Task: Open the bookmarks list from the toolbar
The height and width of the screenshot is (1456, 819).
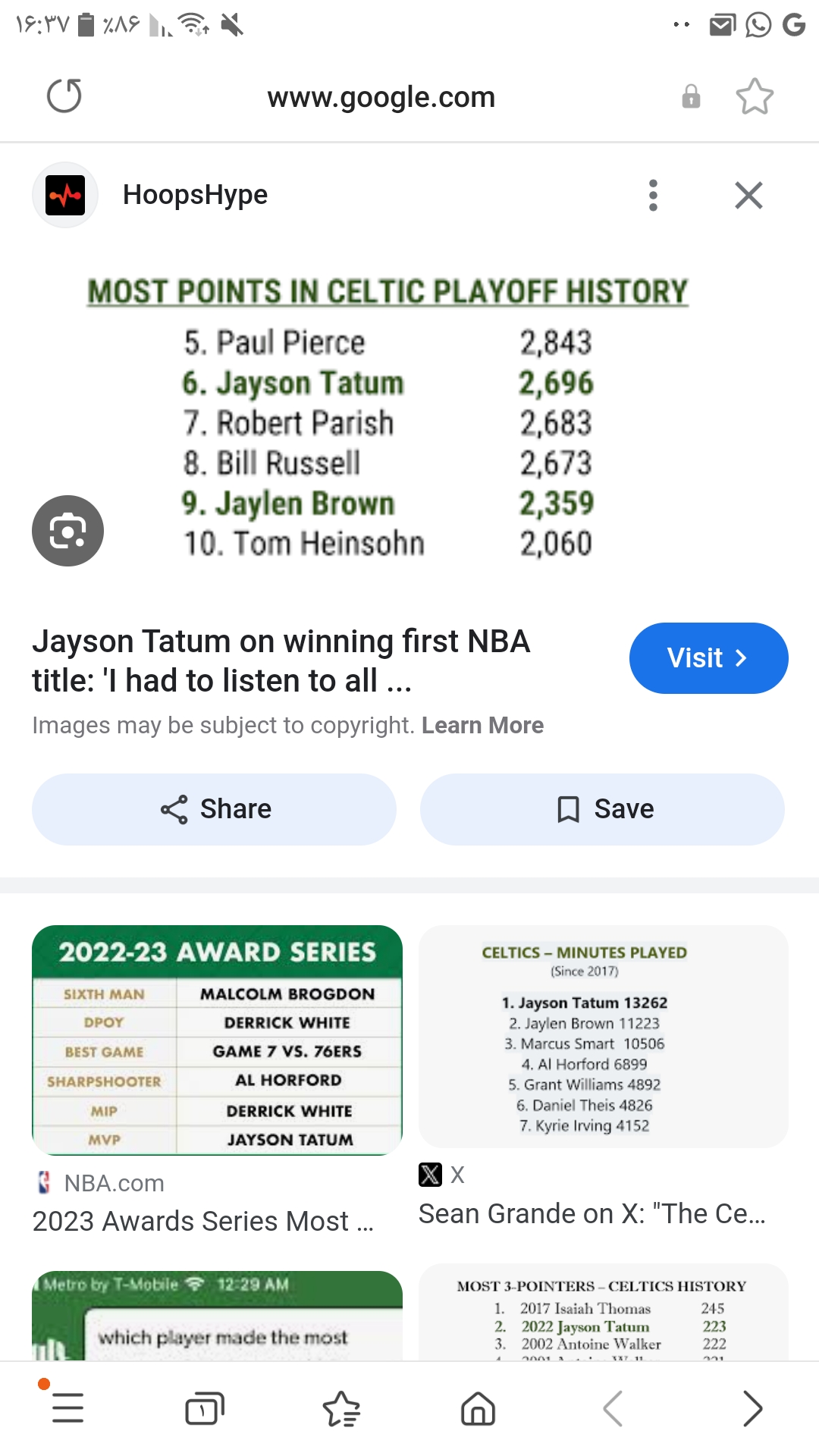Action: tap(341, 1408)
